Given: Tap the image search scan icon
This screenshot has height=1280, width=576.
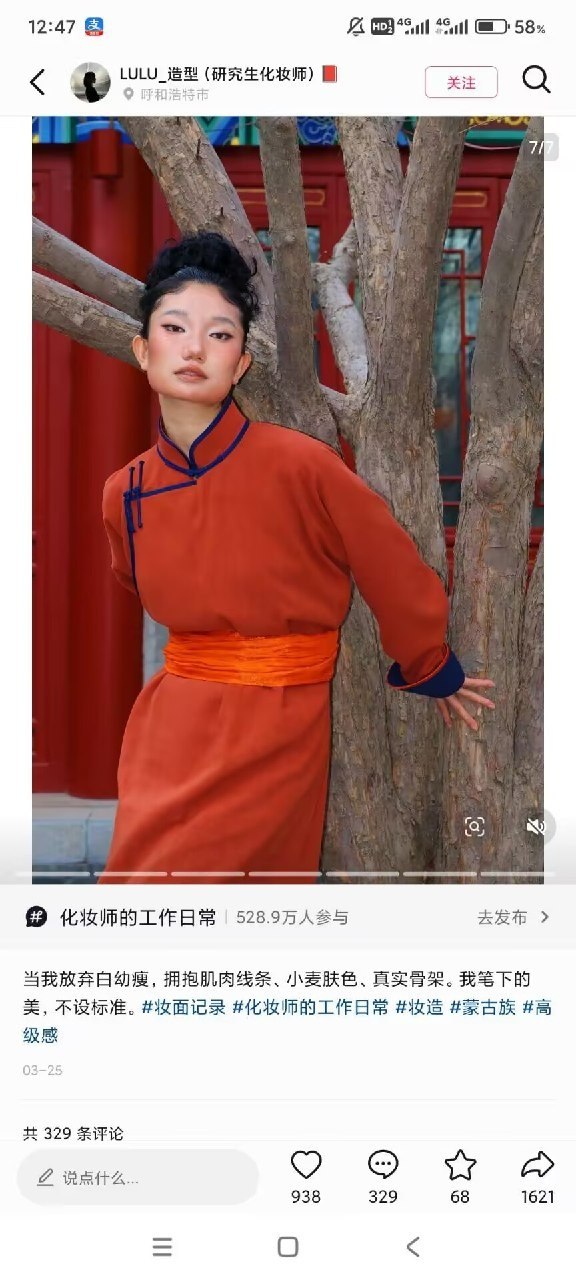Looking at the screenshot, I should (475, 826).
